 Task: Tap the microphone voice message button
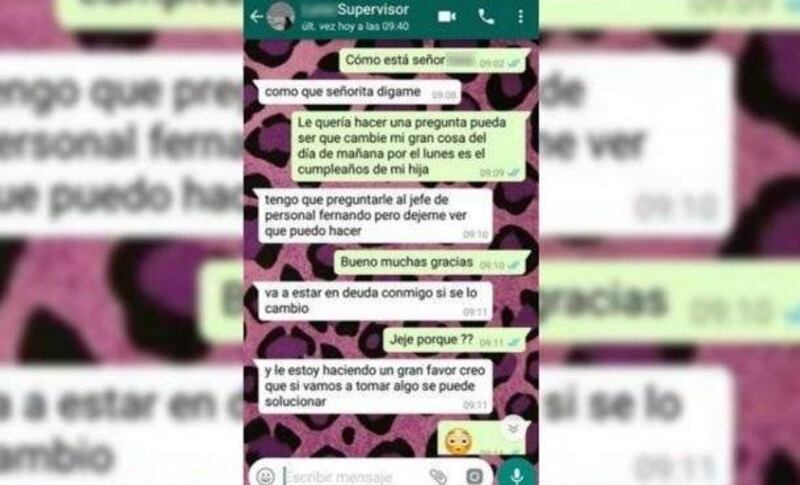pos(516,474)
